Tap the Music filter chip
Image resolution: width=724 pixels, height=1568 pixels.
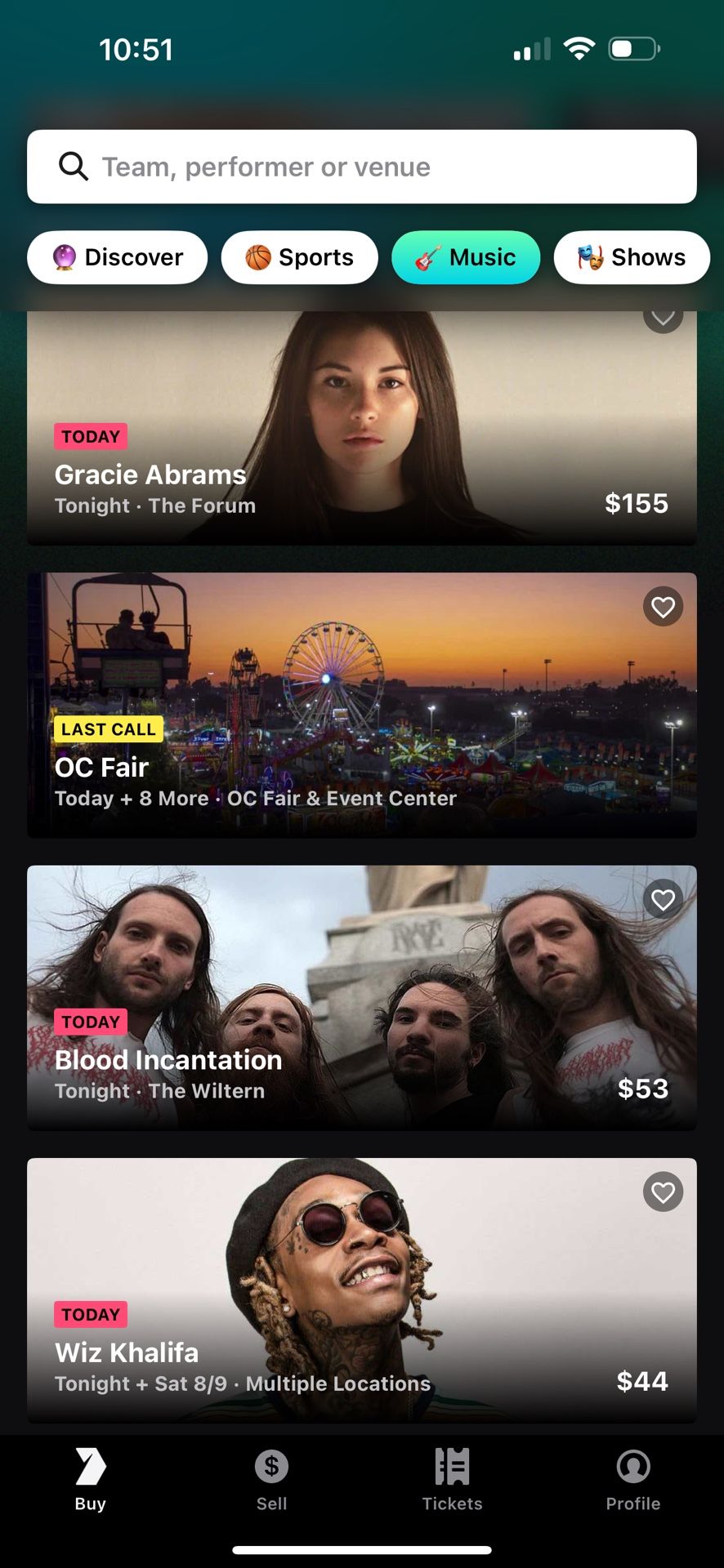[465, 257]
